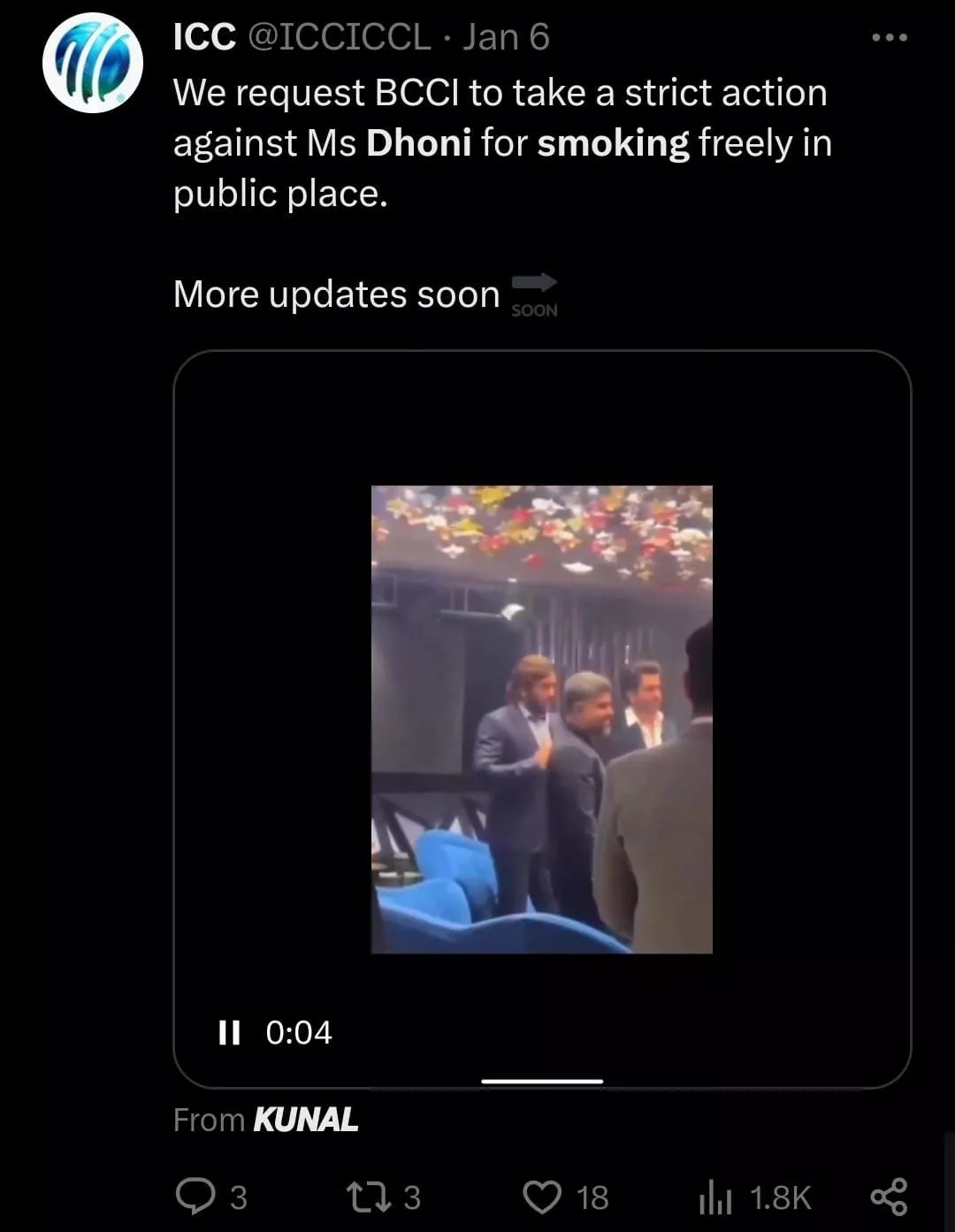Open the tweet's three-dot overflow menu
This screenshot has width=955, height=1232.
coord(889,37)
